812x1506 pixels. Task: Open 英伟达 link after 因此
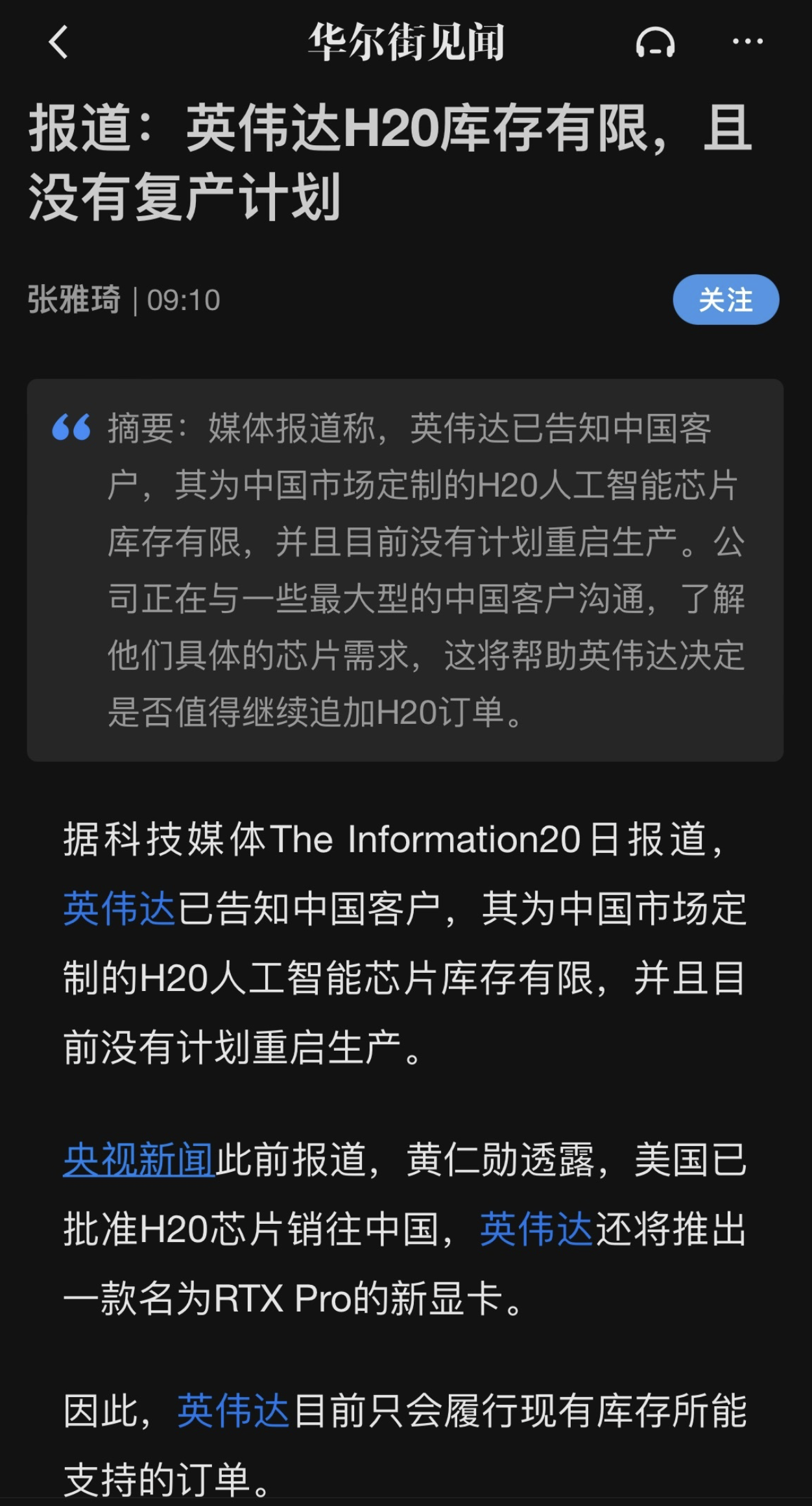pos(233,1410)
